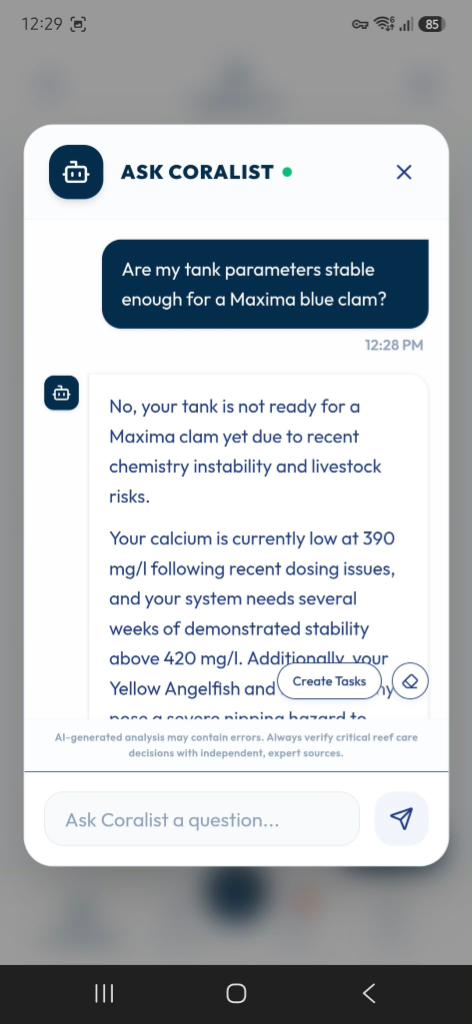Focus the Ask Coralist question field

pos(202,819)
